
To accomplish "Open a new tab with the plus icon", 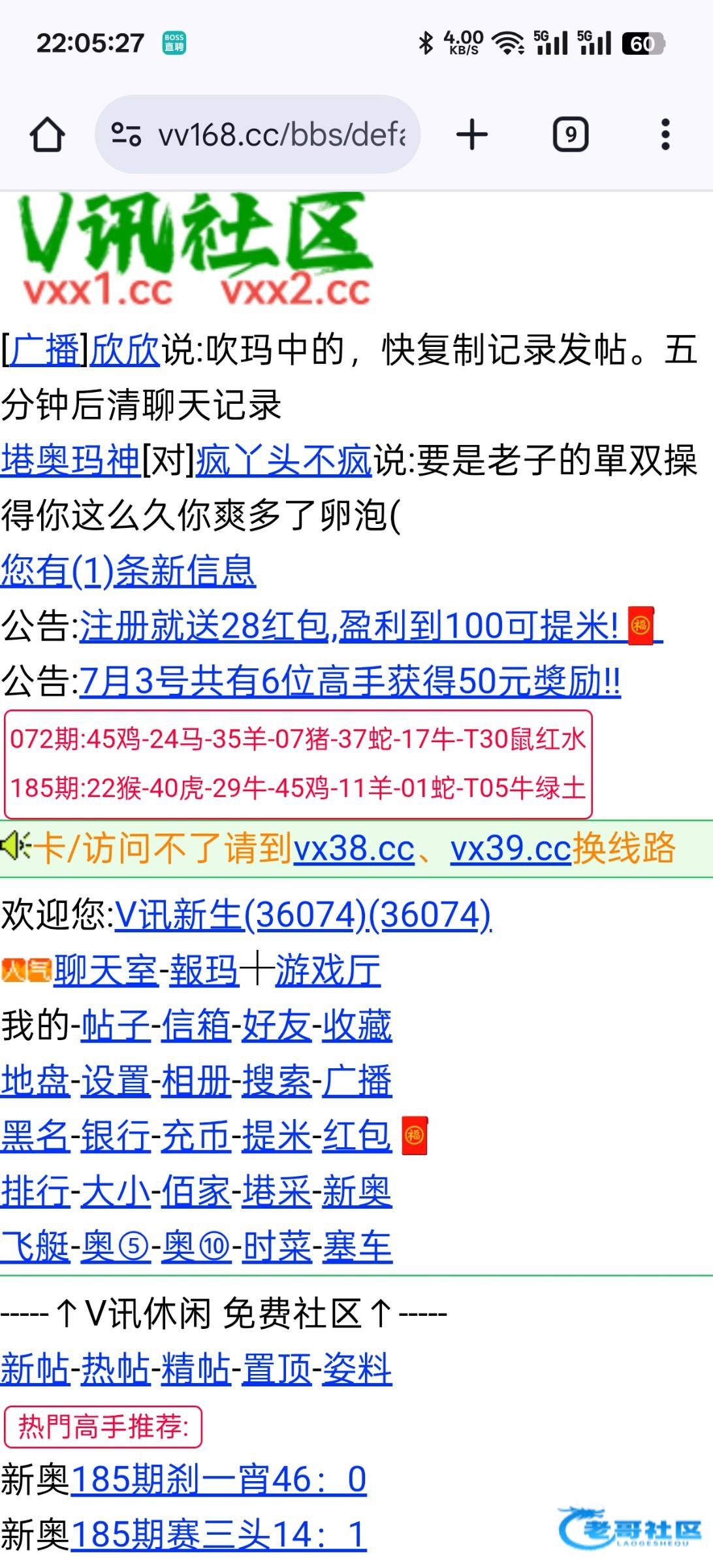I will click(472, 135).
